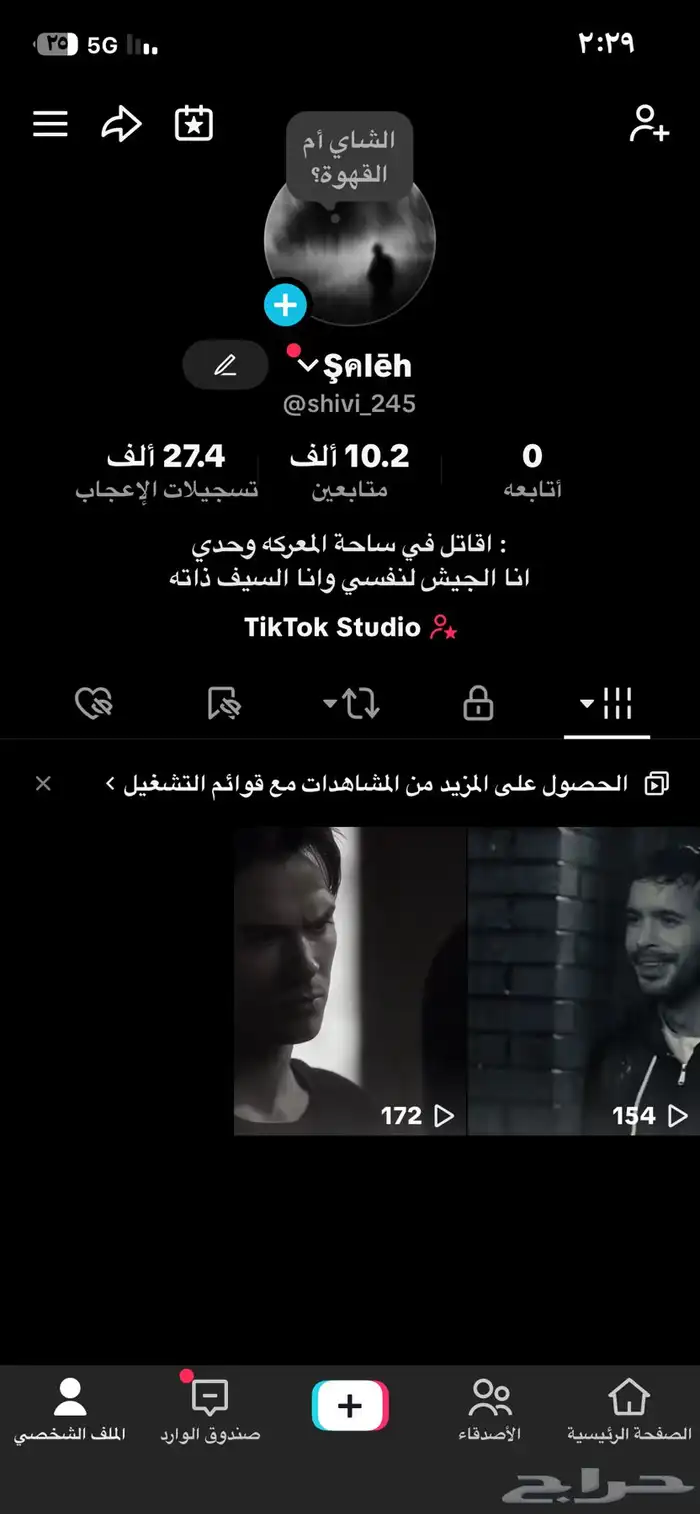The height and width of the screenshot is (1514, 700).
Task: Switch to the private videos lock tab
Action: tap(478, 704)
